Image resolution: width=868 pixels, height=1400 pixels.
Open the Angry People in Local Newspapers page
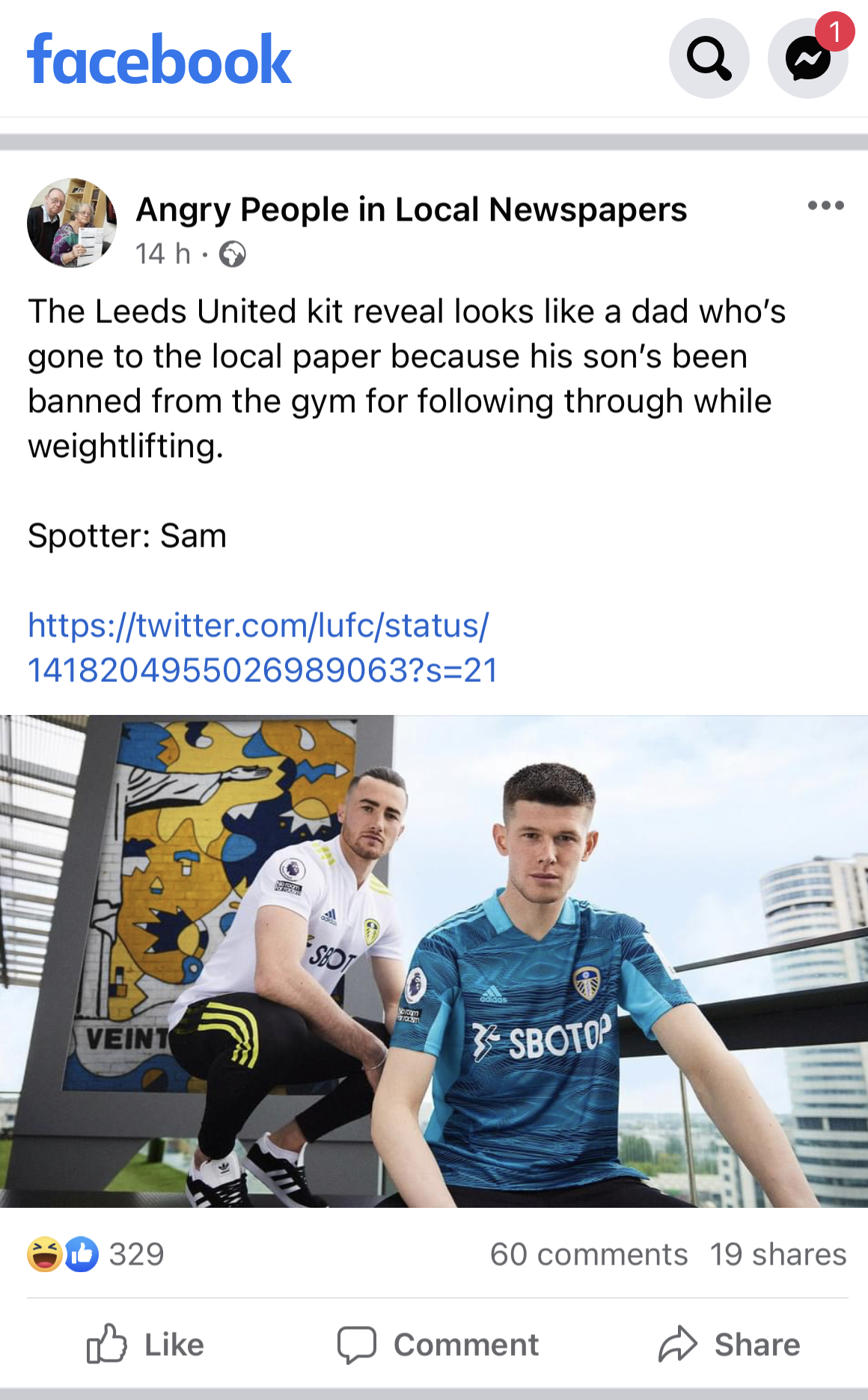pos(411,209)
